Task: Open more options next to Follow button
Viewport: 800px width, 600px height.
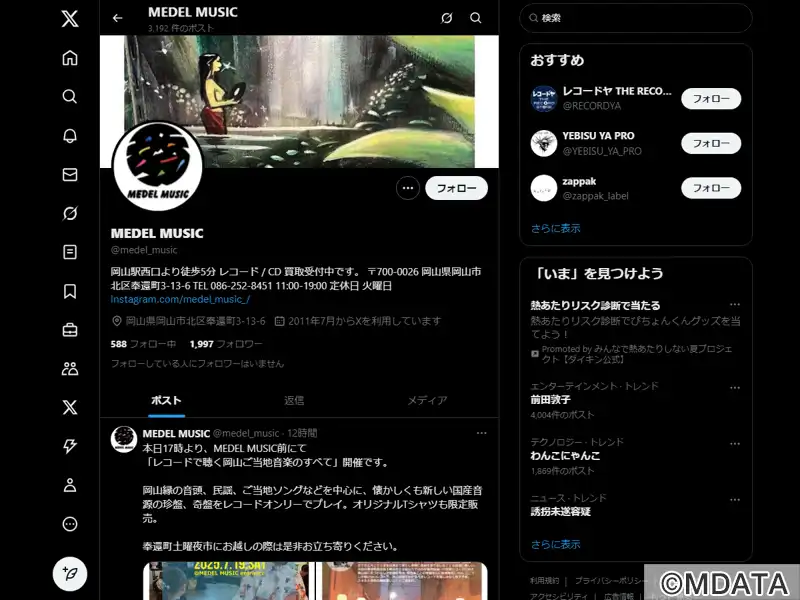Action: pyautogui.click(x=407, y=188)
